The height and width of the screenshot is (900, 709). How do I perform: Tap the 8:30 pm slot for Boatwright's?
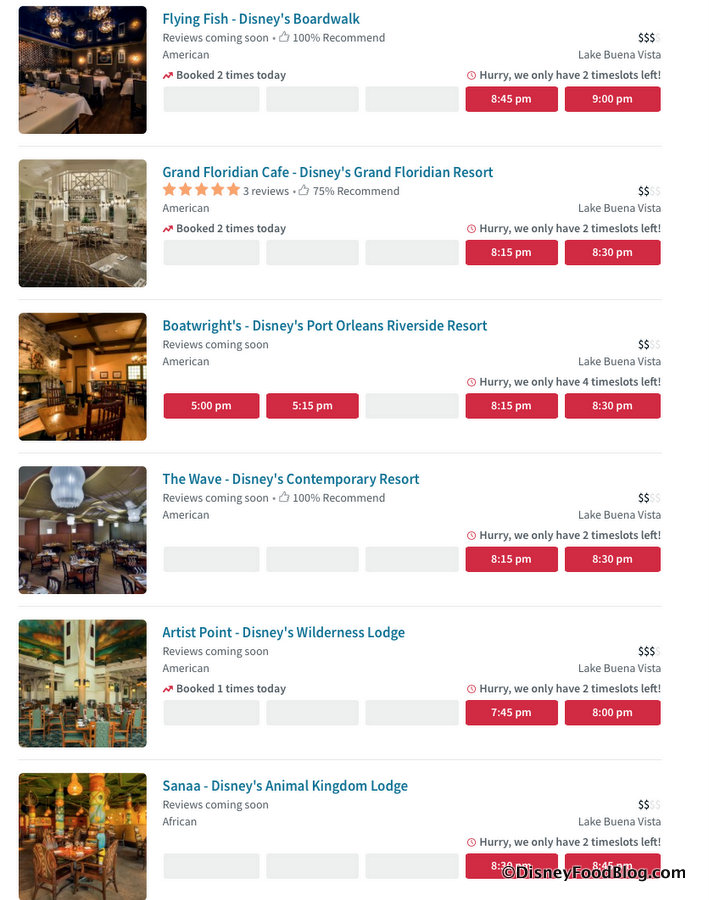pyautogui.click(x=612, y=406)
